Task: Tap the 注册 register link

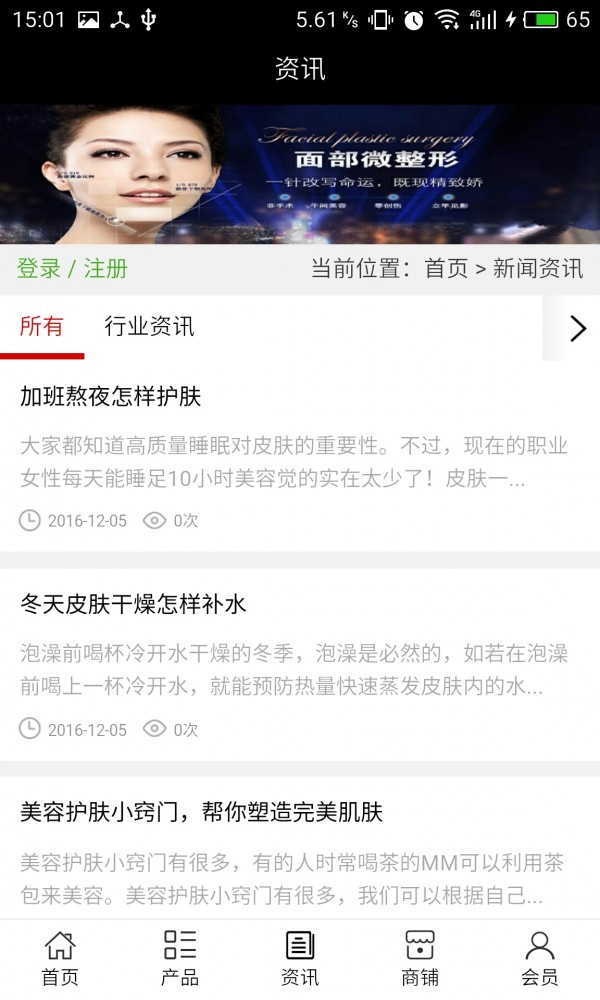Action: (x=105, y=269)
